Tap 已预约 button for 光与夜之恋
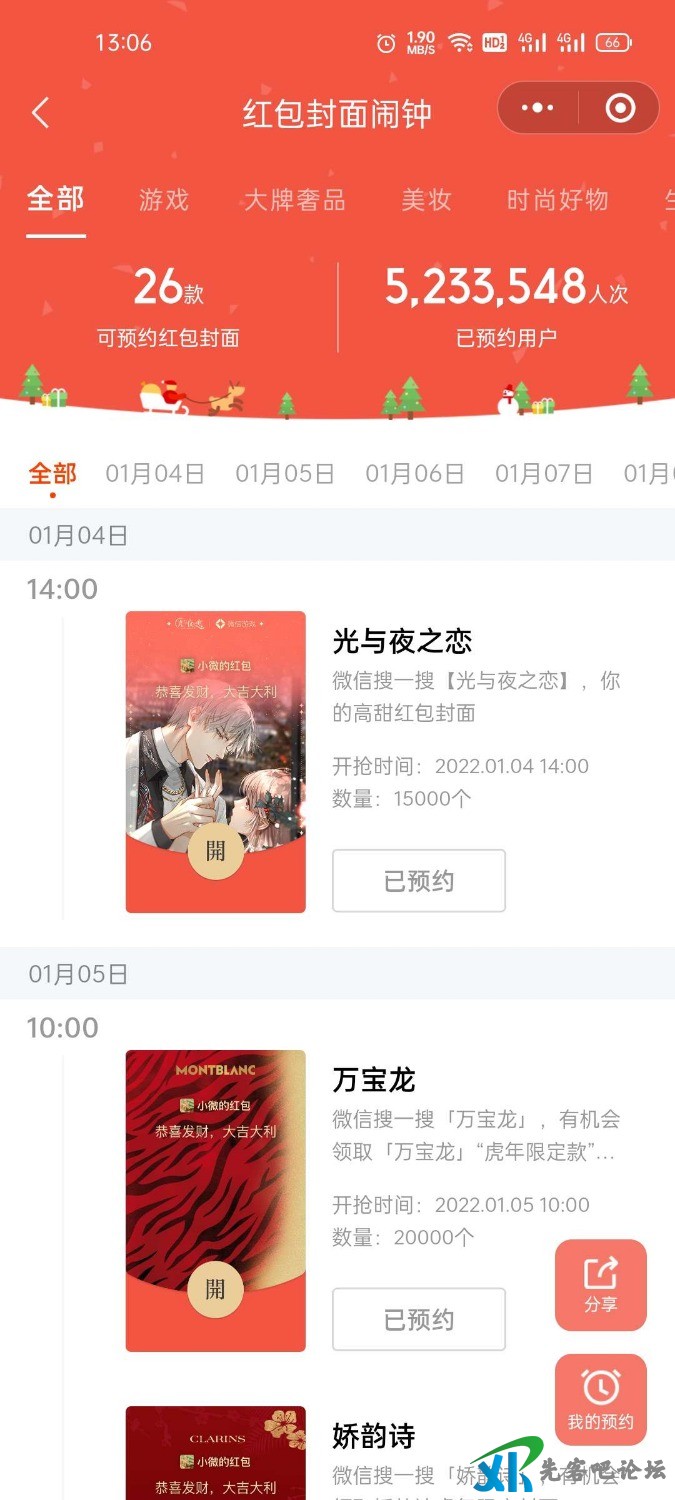Image resolution: width=675 pixels, height=1500 pixels. [x=419, y=881]
